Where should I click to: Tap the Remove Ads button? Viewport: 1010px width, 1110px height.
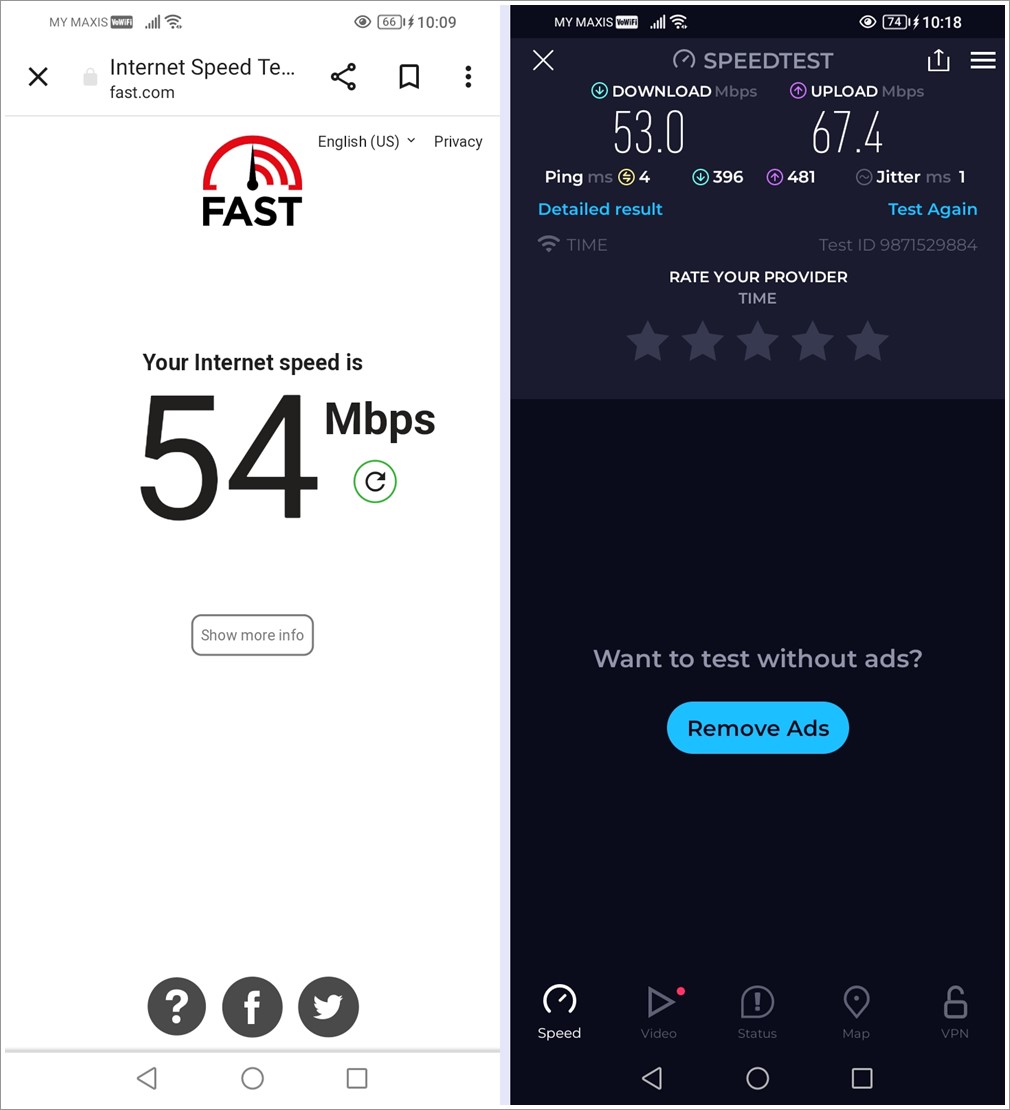757,727
